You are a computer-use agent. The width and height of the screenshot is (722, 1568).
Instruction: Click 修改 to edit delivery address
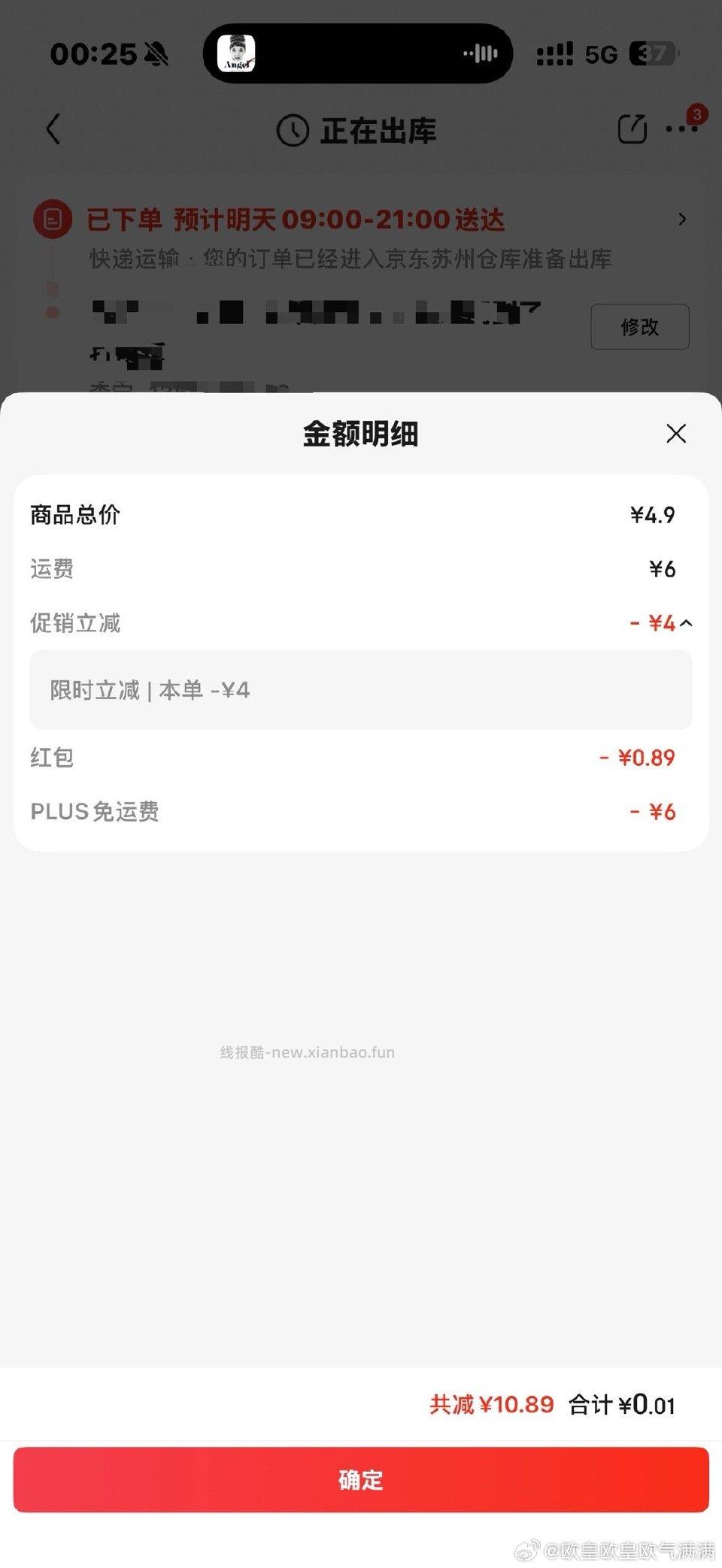(640, 327)
